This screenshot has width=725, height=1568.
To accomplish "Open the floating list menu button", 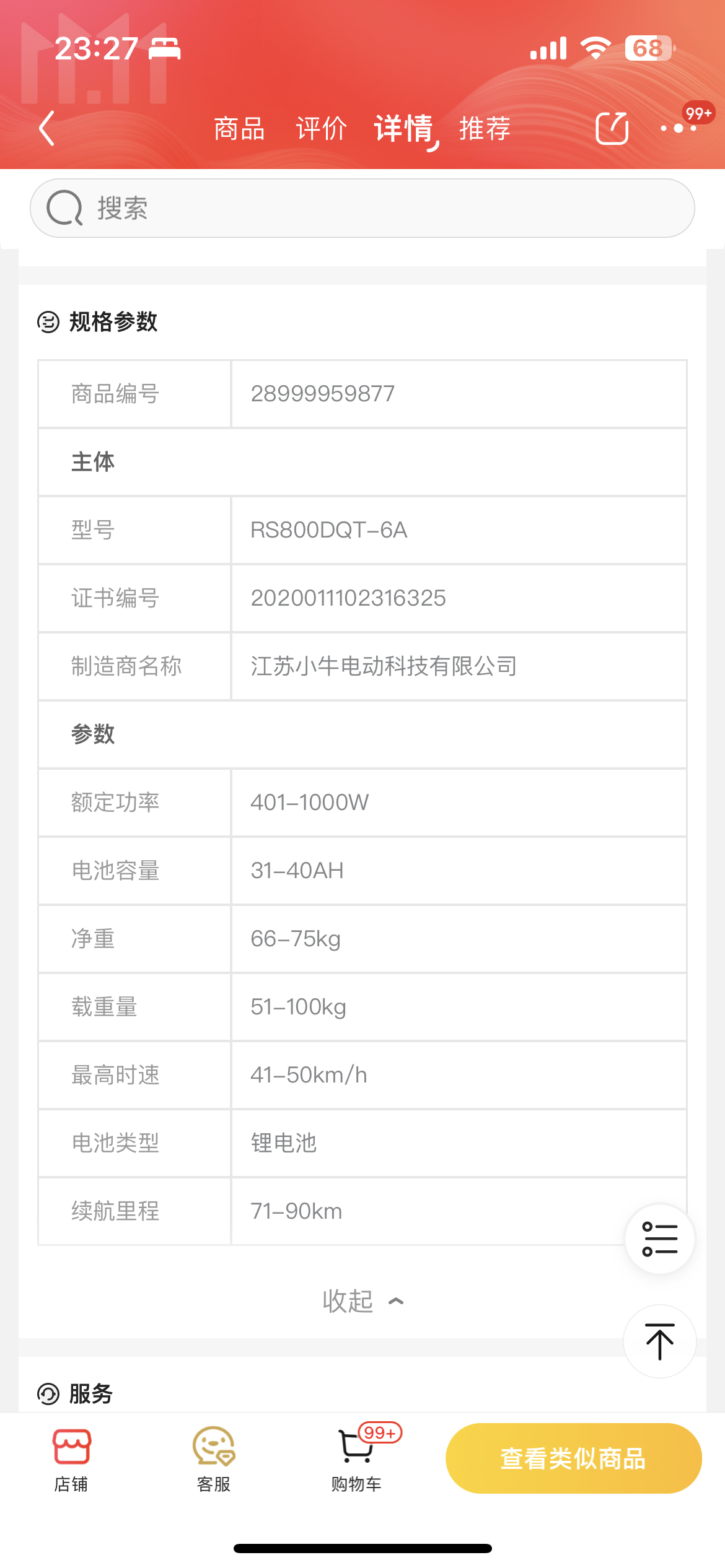I will (x=659, y=1239).
